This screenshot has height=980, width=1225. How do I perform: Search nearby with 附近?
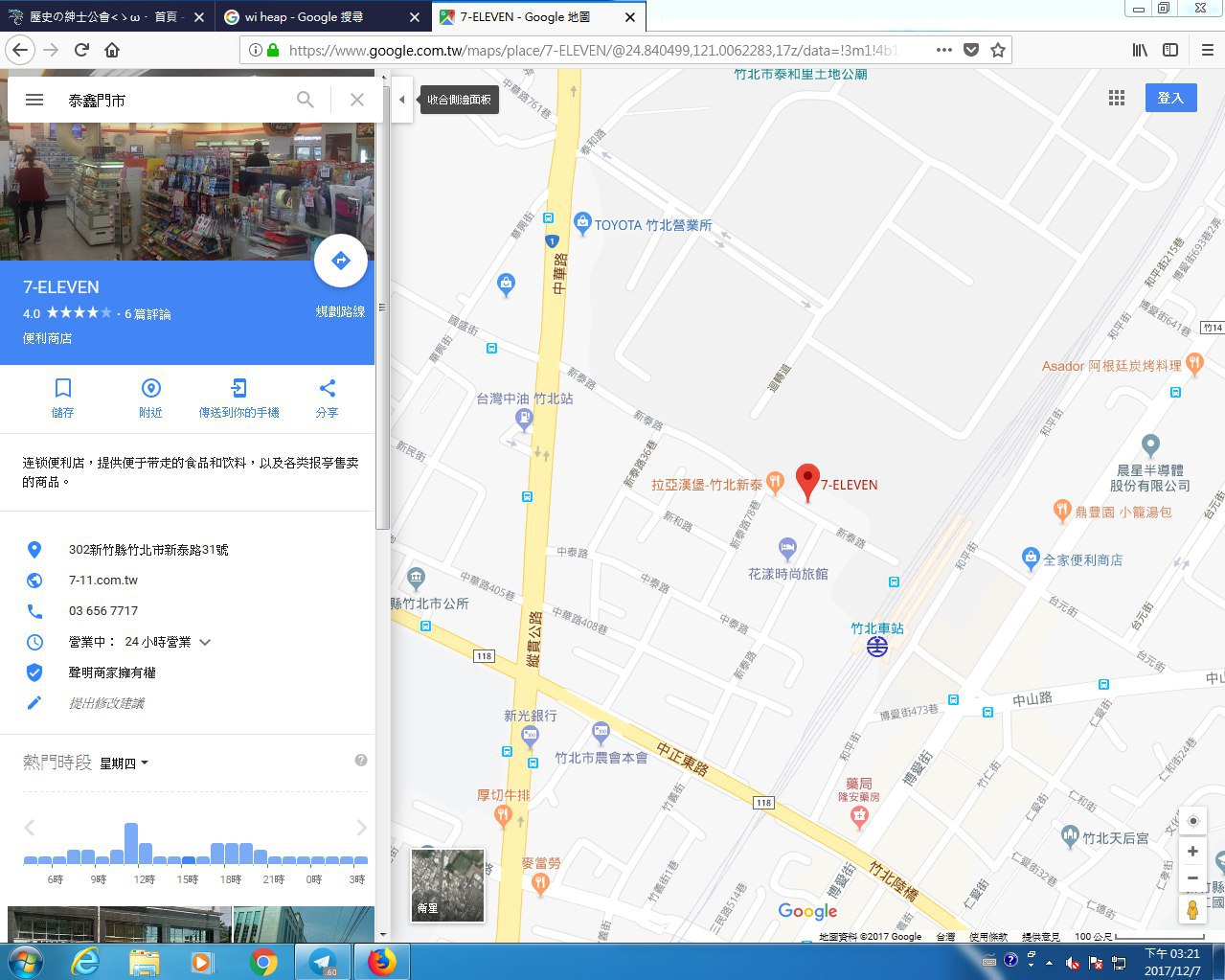click(x=150, y=398)
